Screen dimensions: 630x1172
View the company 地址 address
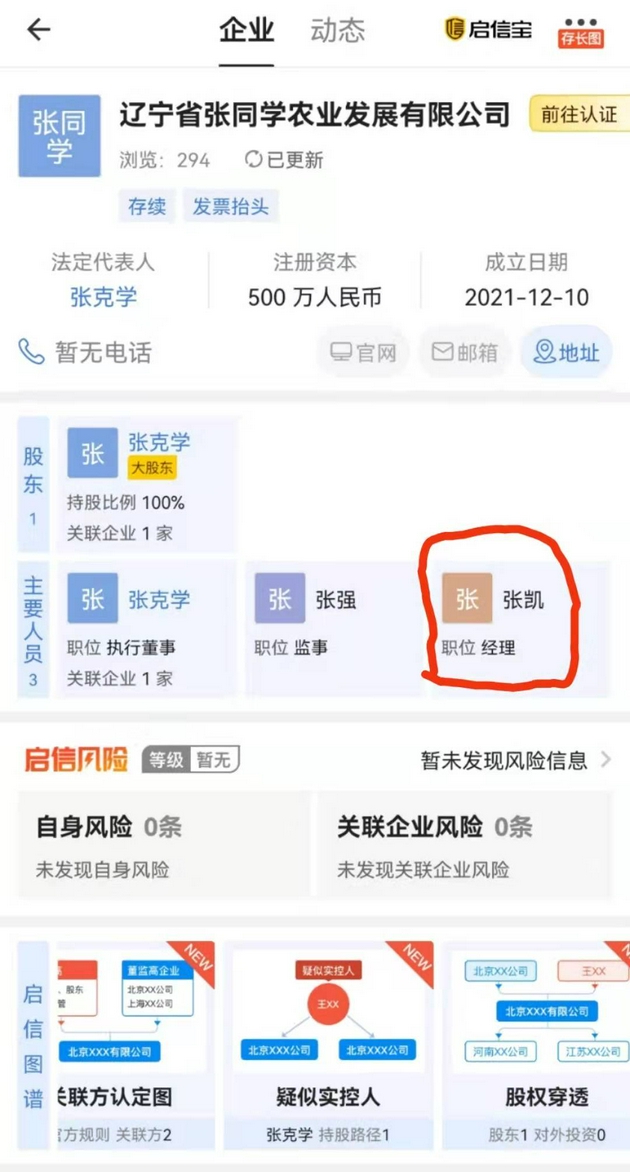[567, 353]
